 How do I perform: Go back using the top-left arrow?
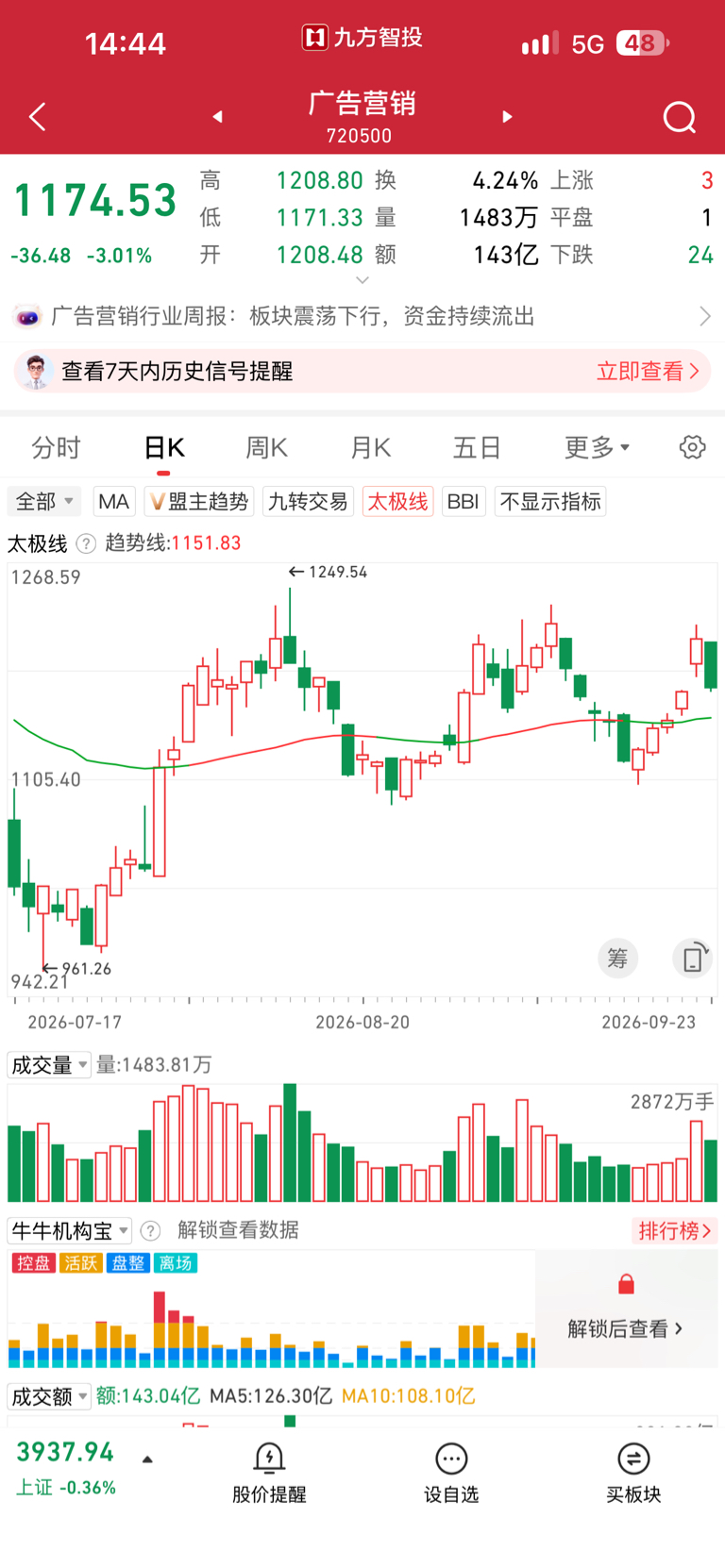tap(38, 117)
